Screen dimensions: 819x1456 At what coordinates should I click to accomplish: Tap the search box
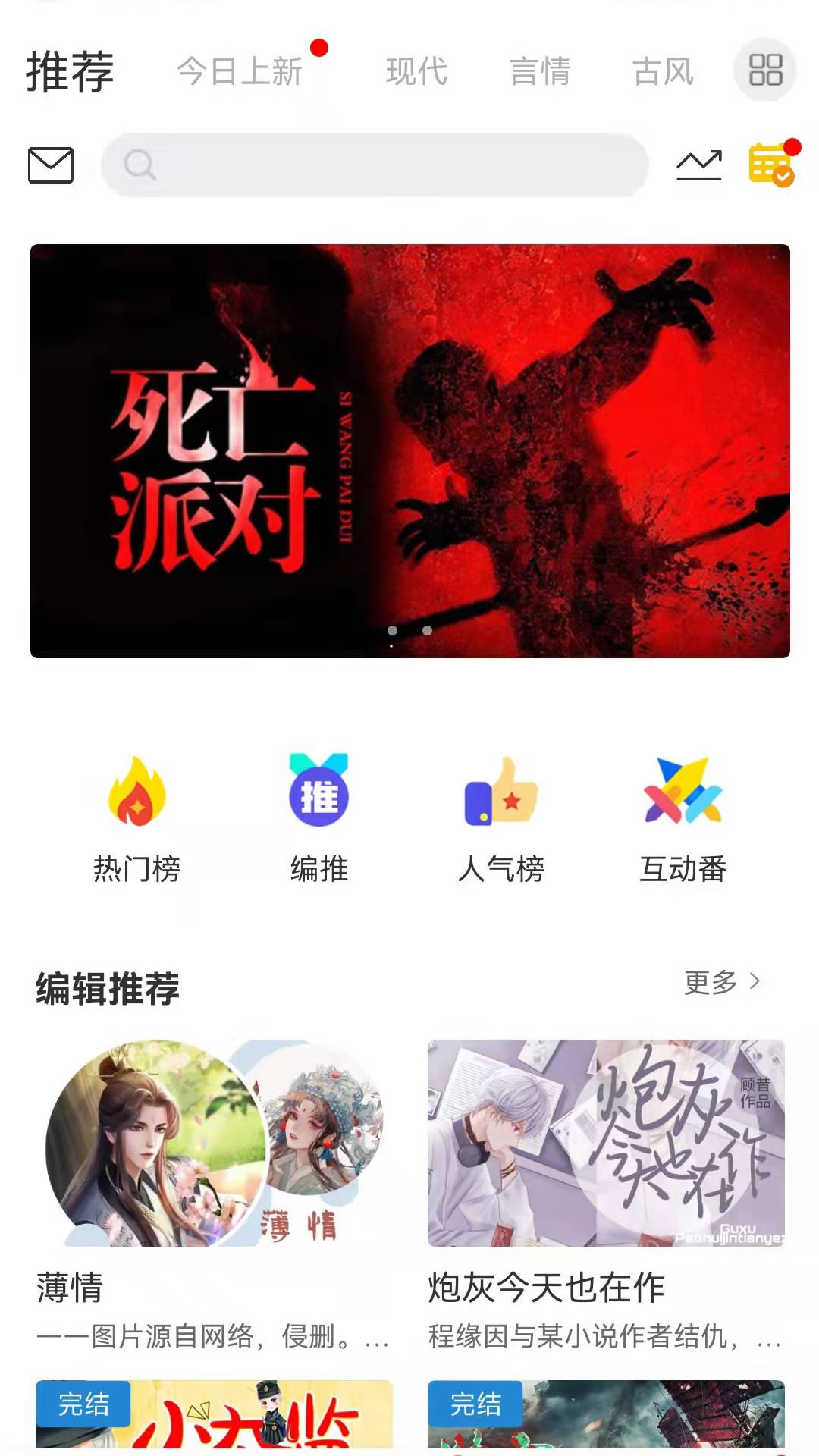pos(375,165)
